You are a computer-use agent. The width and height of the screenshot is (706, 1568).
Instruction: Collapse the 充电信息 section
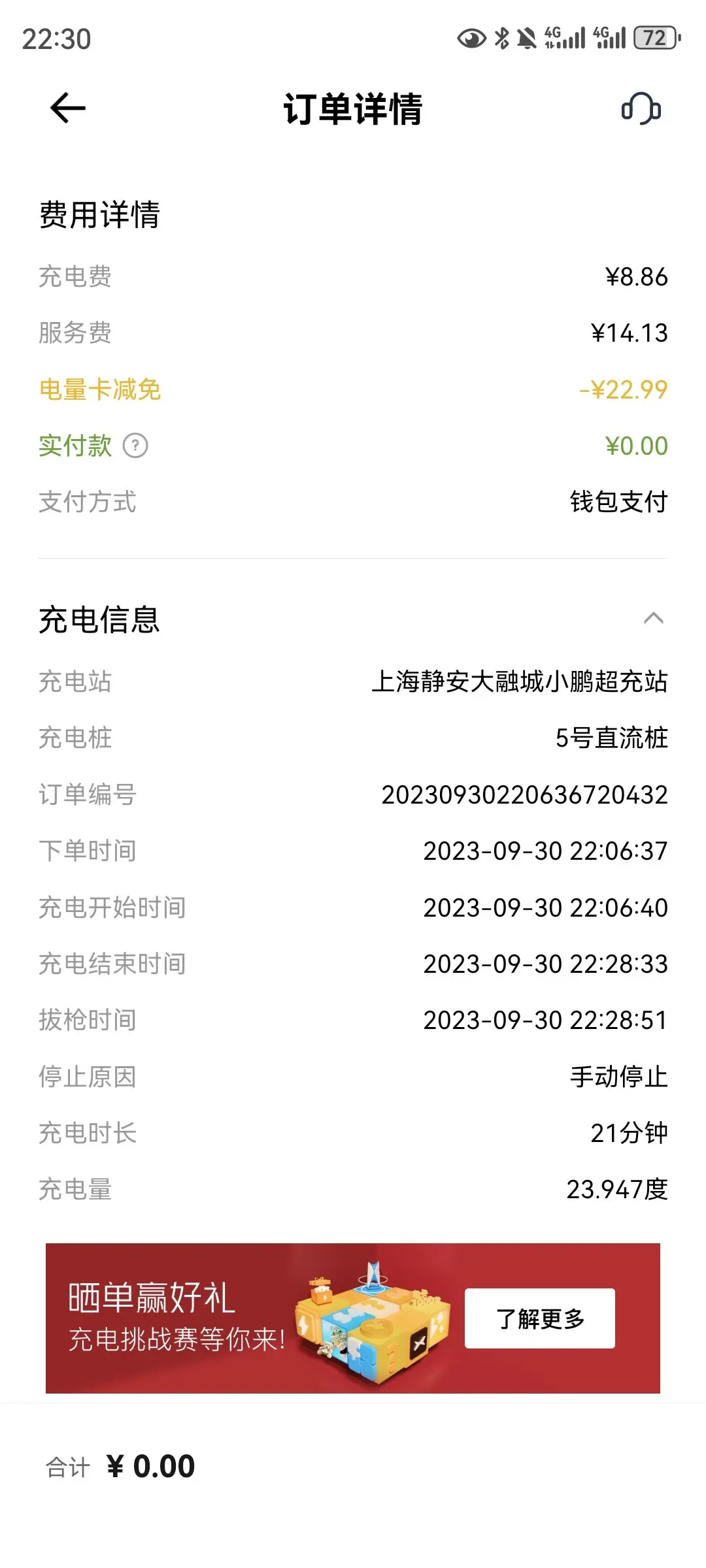(x=654, y=618)
